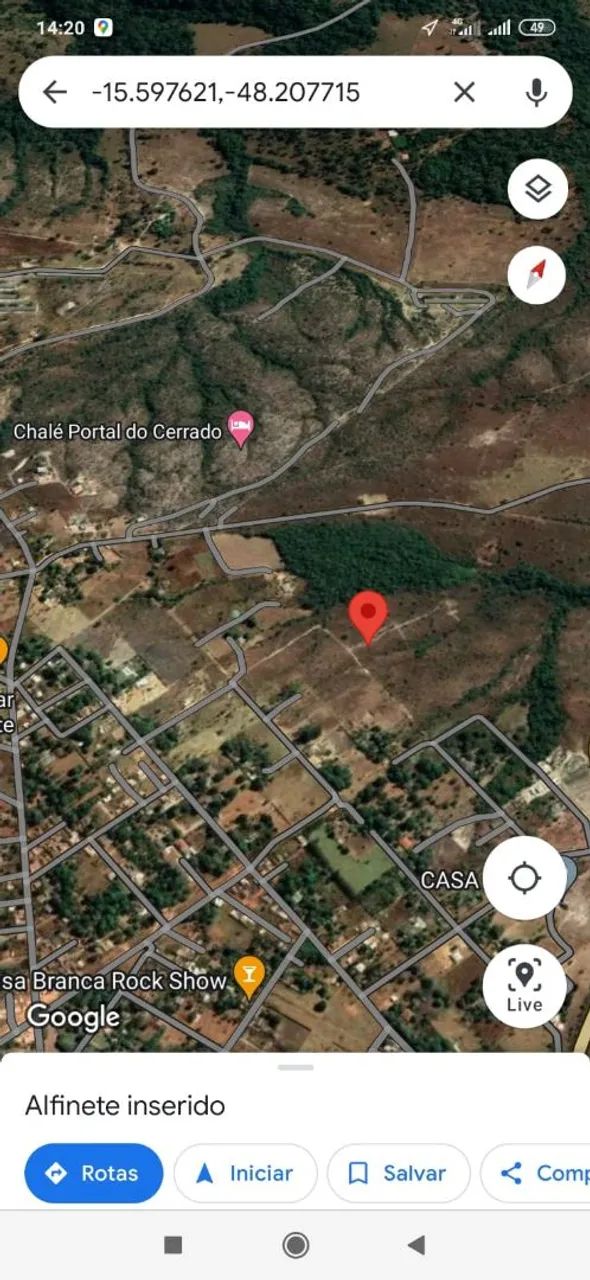Viewport: 590px width, 1280px height.
Task: Open Live View mode
Action: coord(524,986)
